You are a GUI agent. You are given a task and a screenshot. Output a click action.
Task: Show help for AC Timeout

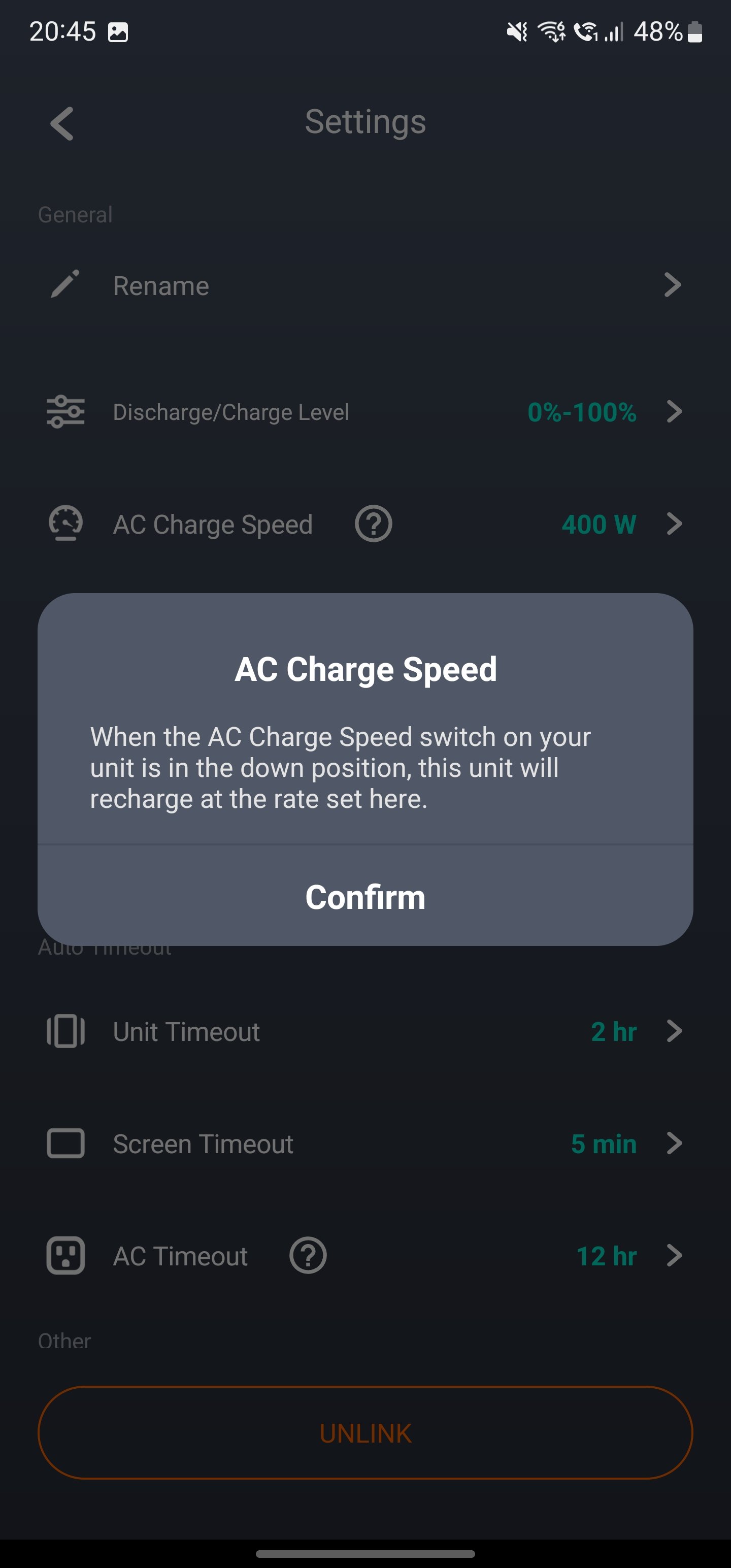[x=308, y=1255]
